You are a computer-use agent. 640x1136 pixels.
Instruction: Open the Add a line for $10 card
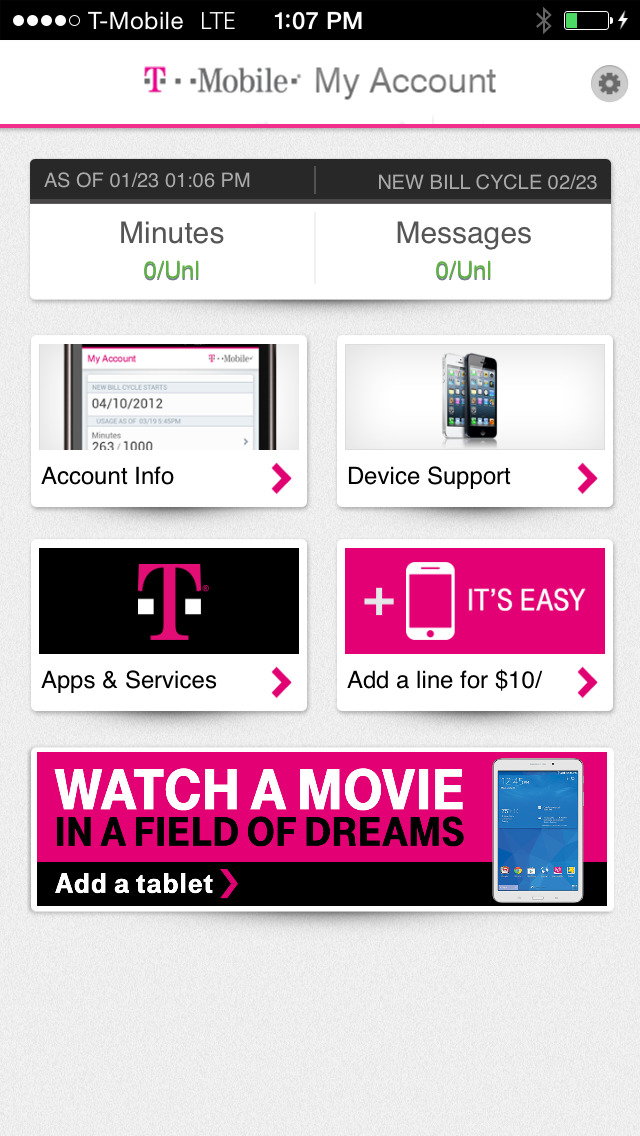[x=474, y=625]
